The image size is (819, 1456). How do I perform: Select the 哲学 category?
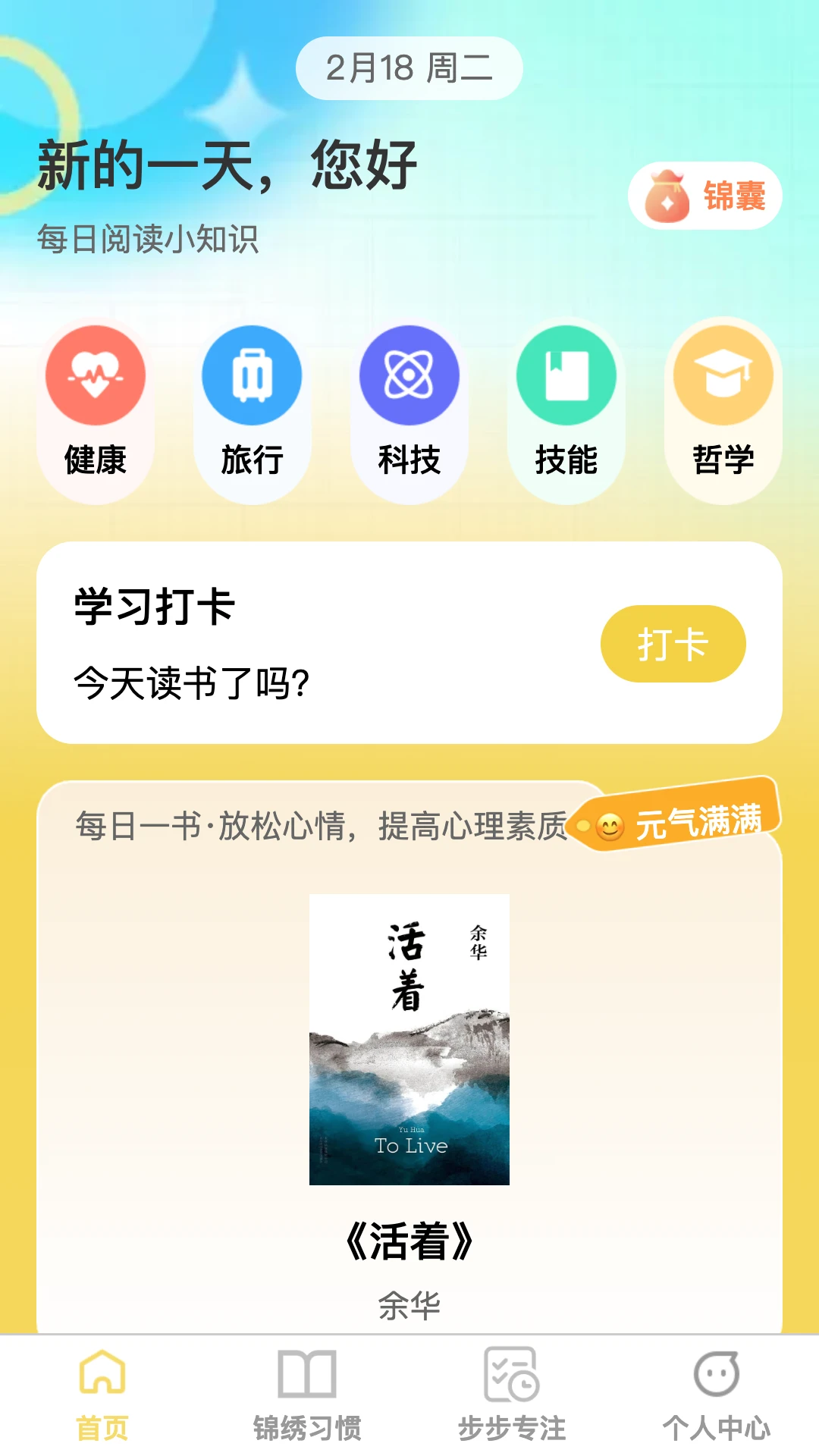click(723, 410)
